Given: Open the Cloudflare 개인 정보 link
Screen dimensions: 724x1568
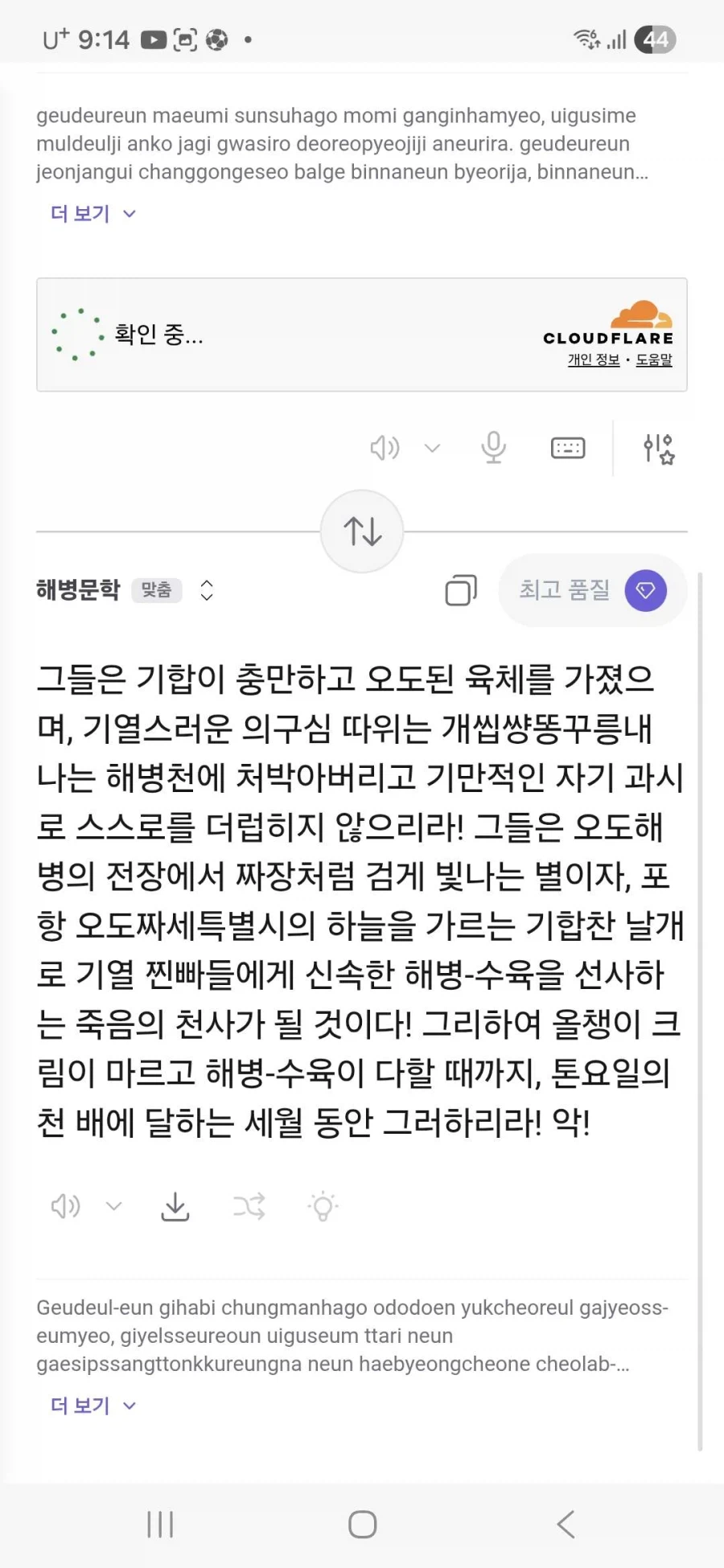Looking at the screenshot, I should tap(593, 360).
